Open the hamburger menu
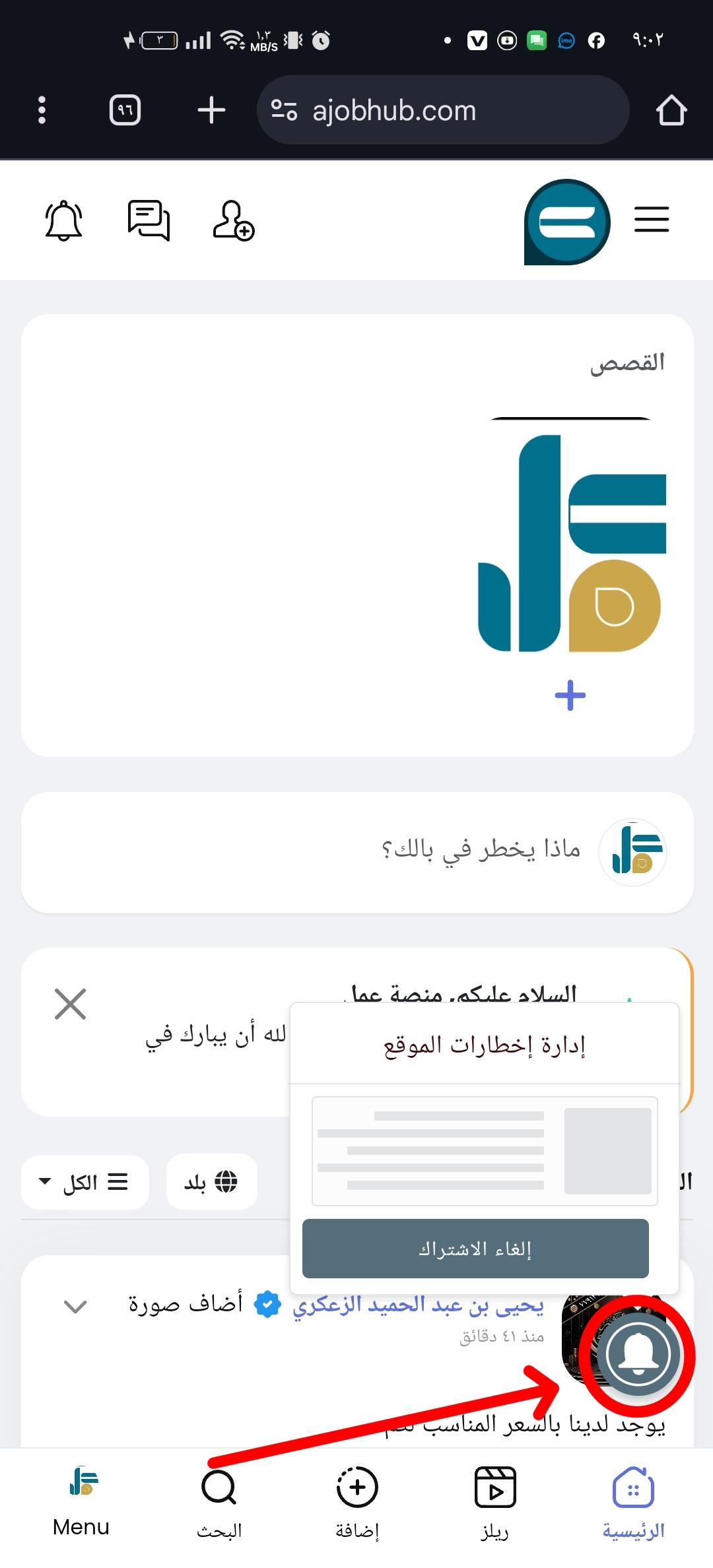Screen dimensions: 713x1568 [651, 219]
